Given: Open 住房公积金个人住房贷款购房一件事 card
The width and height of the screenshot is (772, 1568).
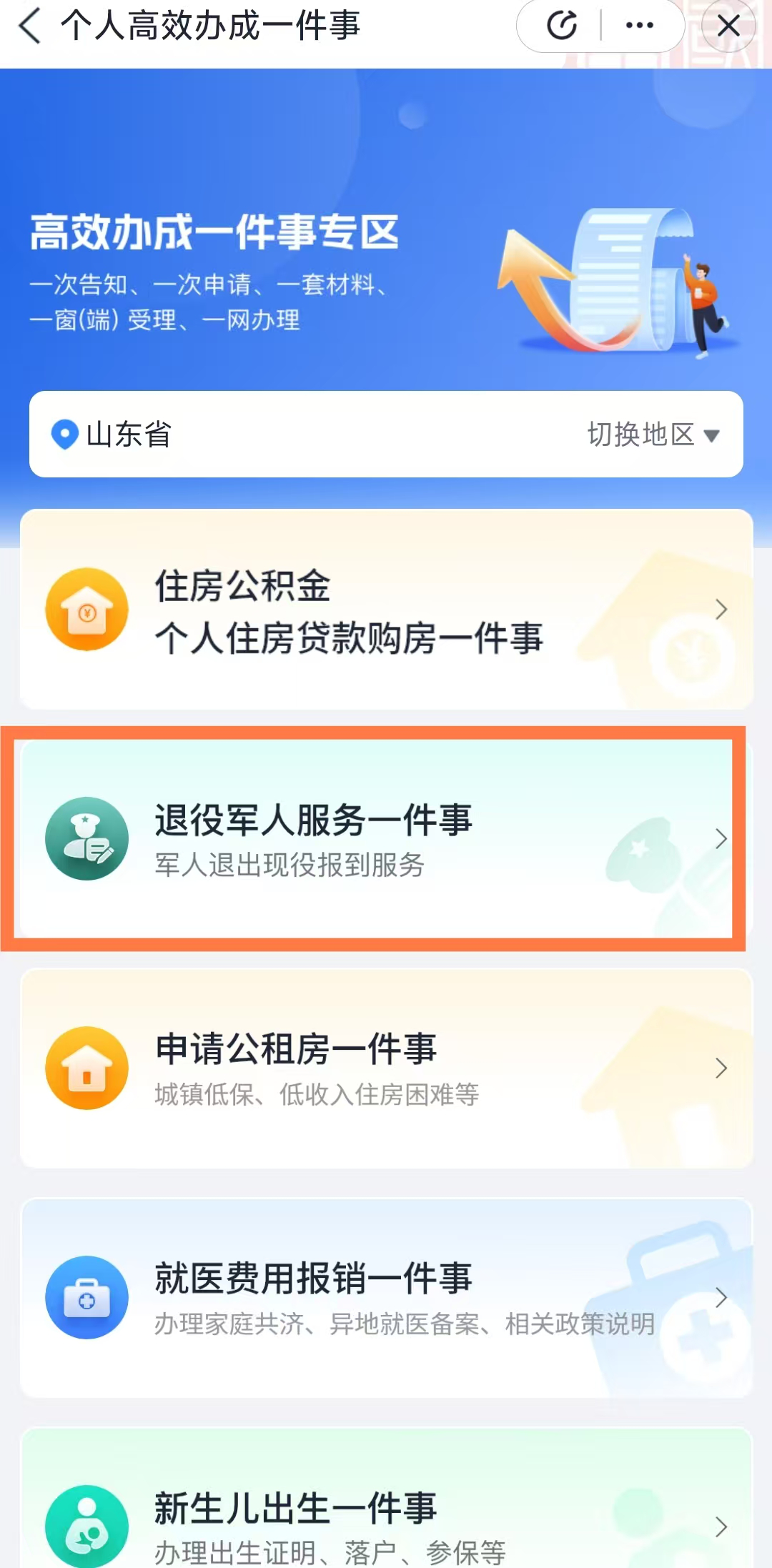Looking at the screenshot, I should (386, 610).
